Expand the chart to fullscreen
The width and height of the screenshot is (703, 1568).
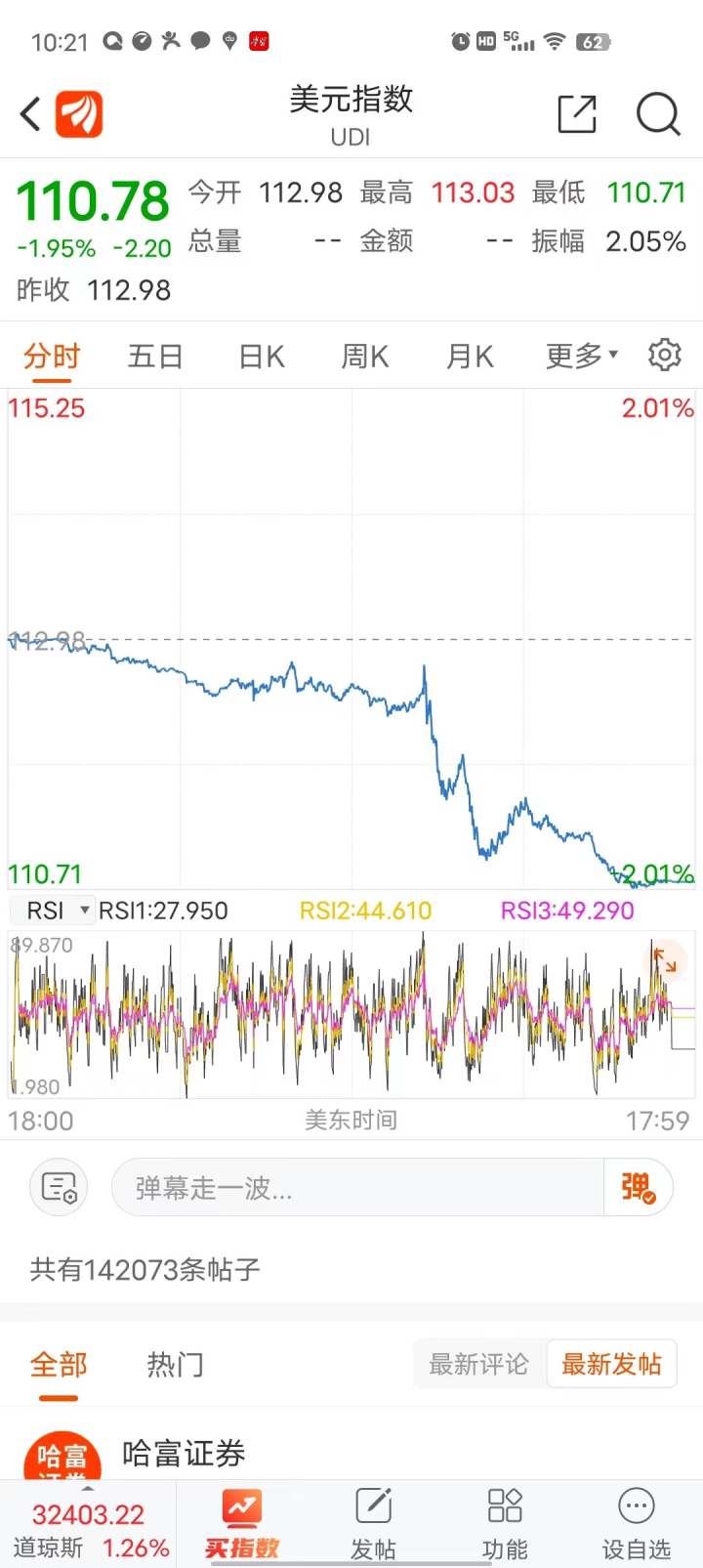(665, 961)
